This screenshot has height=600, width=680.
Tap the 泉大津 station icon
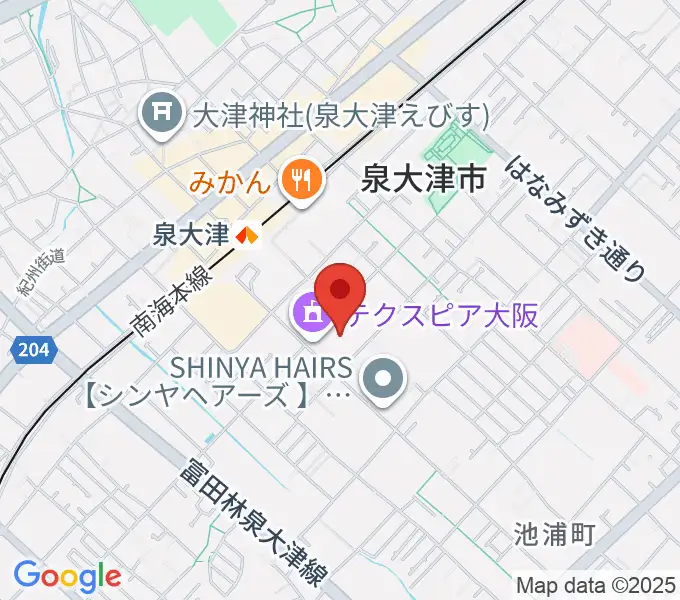tap(246, 237)
